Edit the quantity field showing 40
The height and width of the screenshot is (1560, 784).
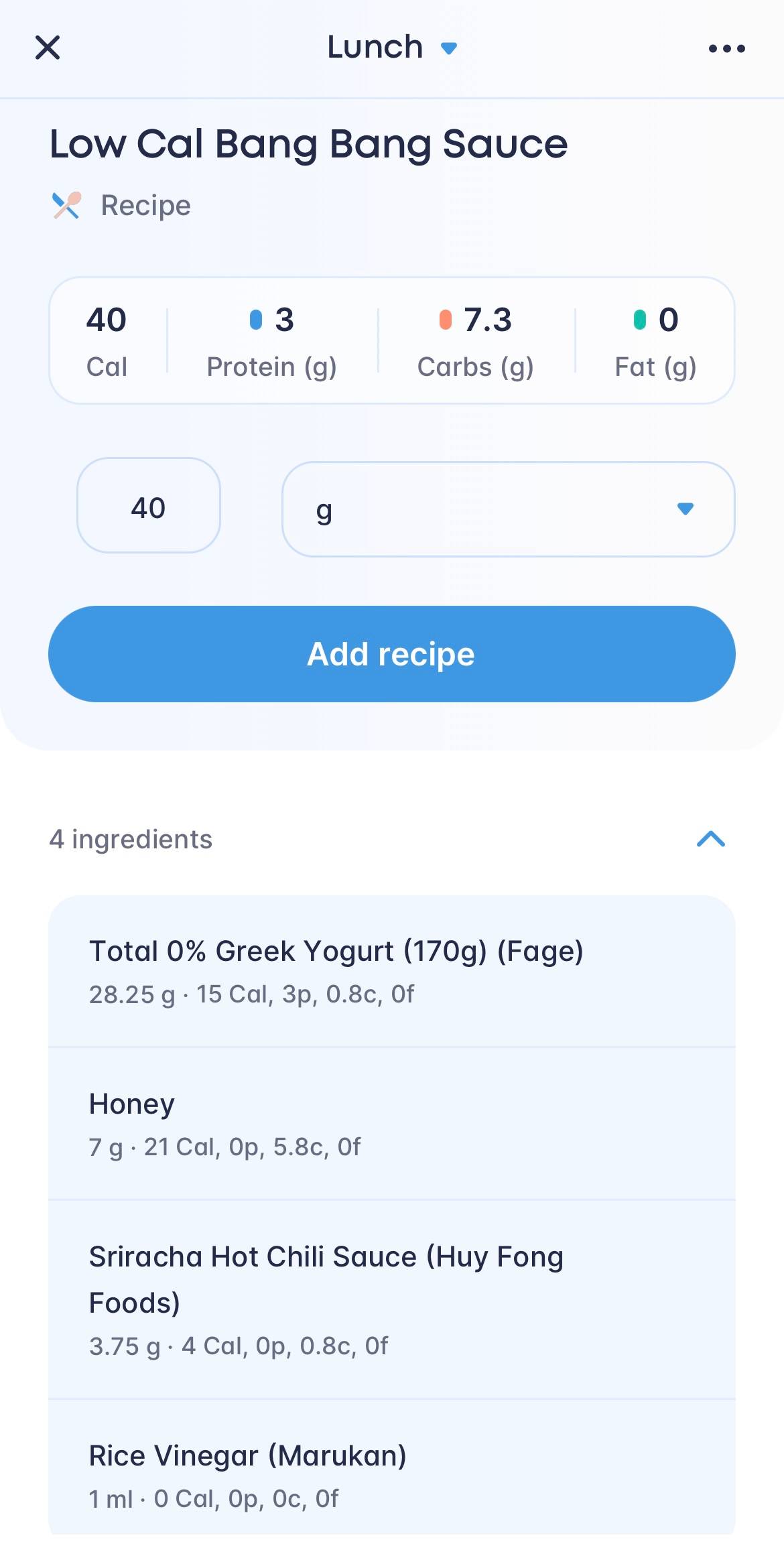point(149,506)
